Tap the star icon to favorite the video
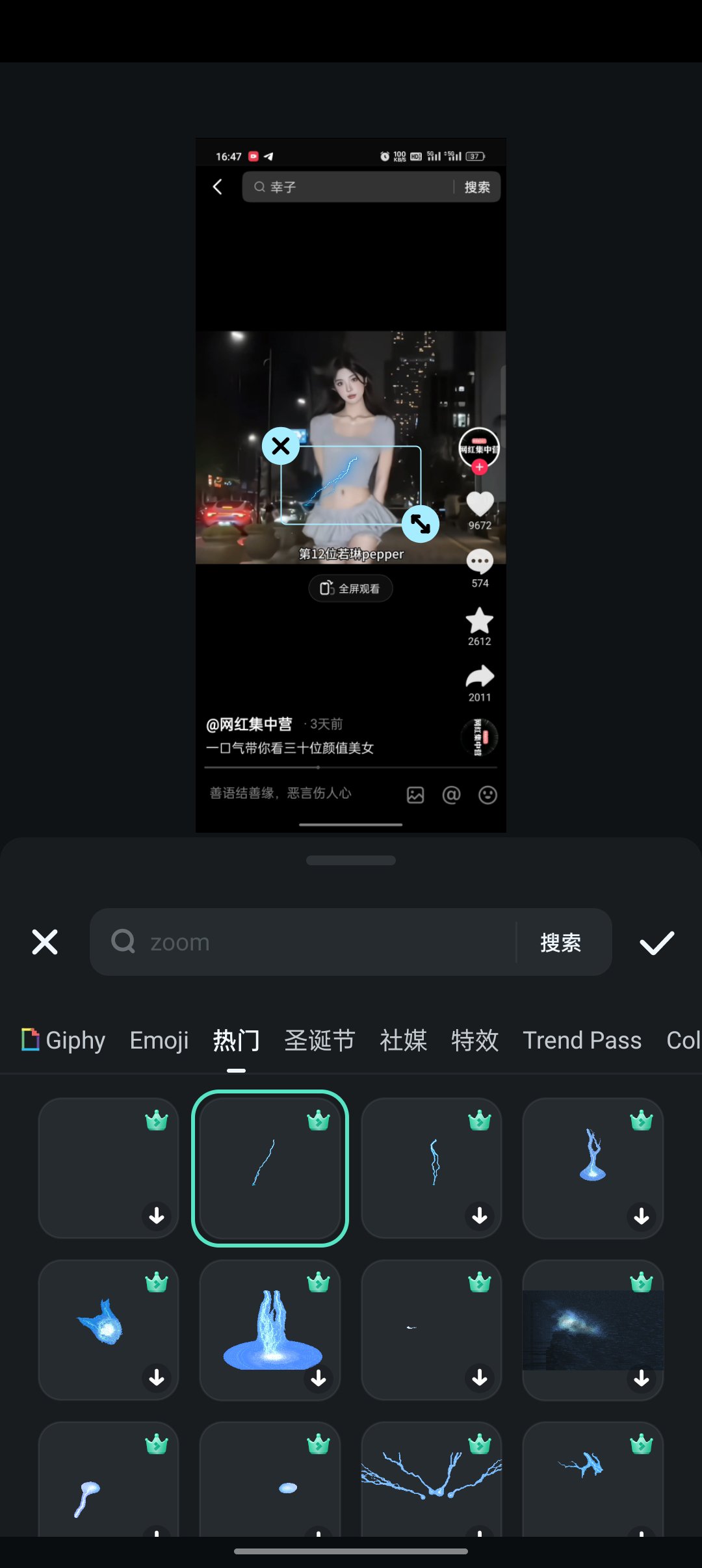702x1568 pixels. pos(479,621)
